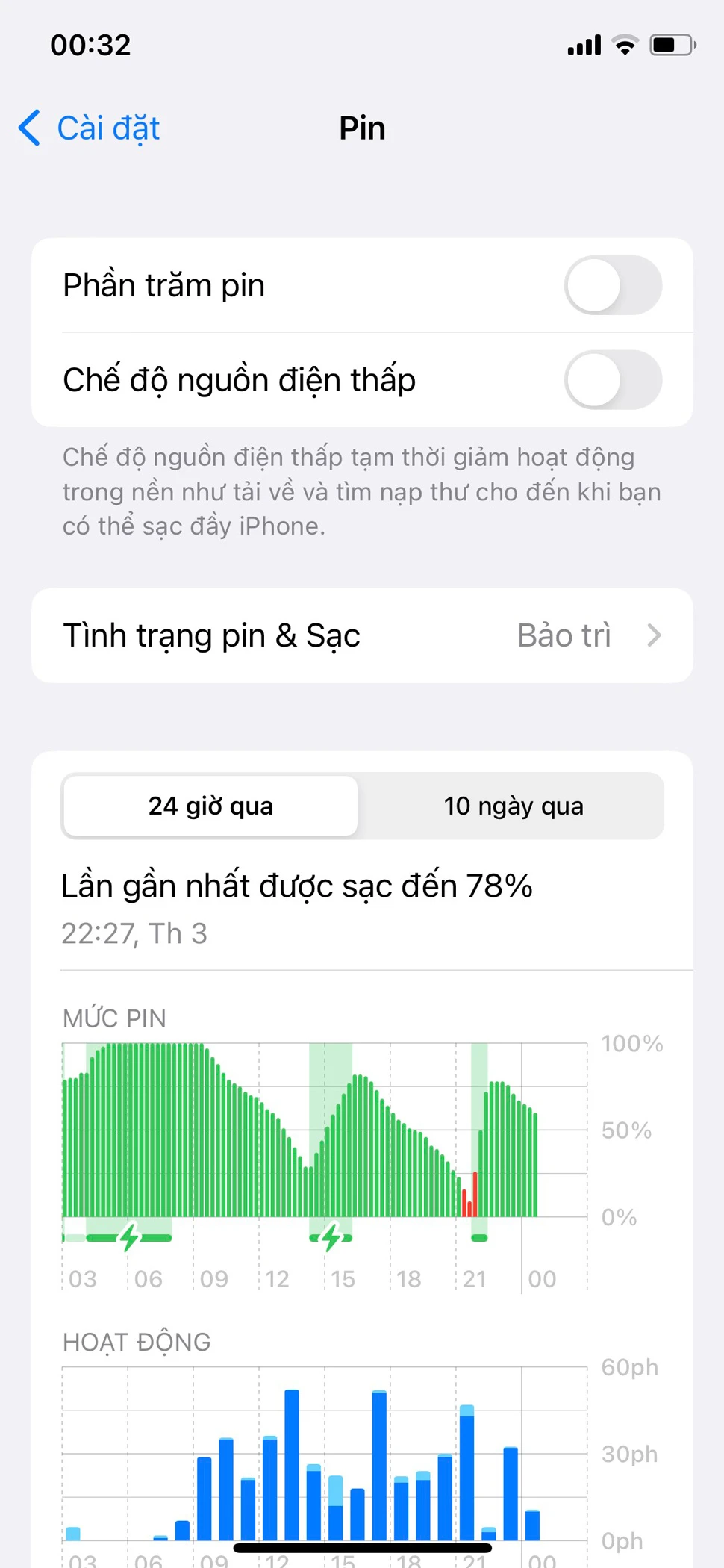
Task: Tap the clock showing 00:32
Action: coord(92,45)
